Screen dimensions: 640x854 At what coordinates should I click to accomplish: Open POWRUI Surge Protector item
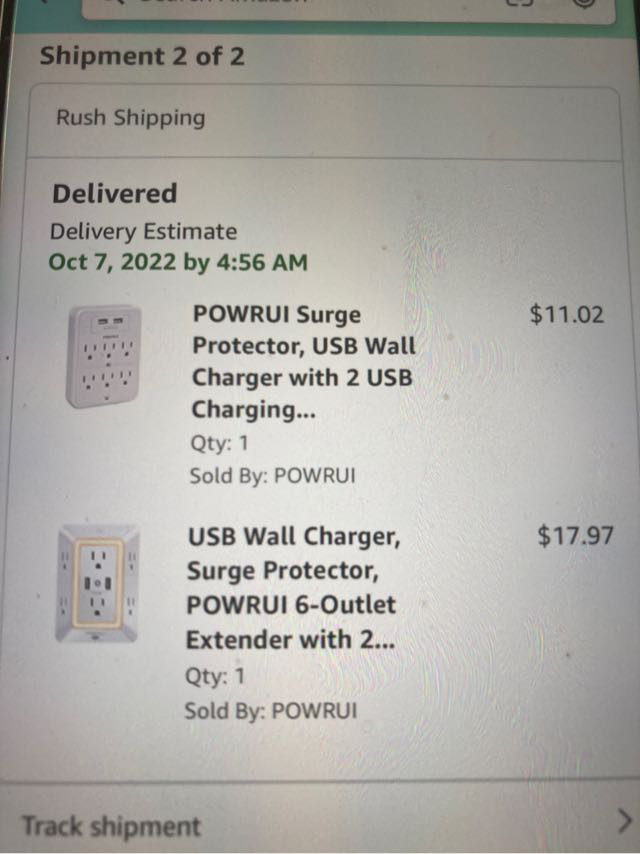[x=303, y=363]
